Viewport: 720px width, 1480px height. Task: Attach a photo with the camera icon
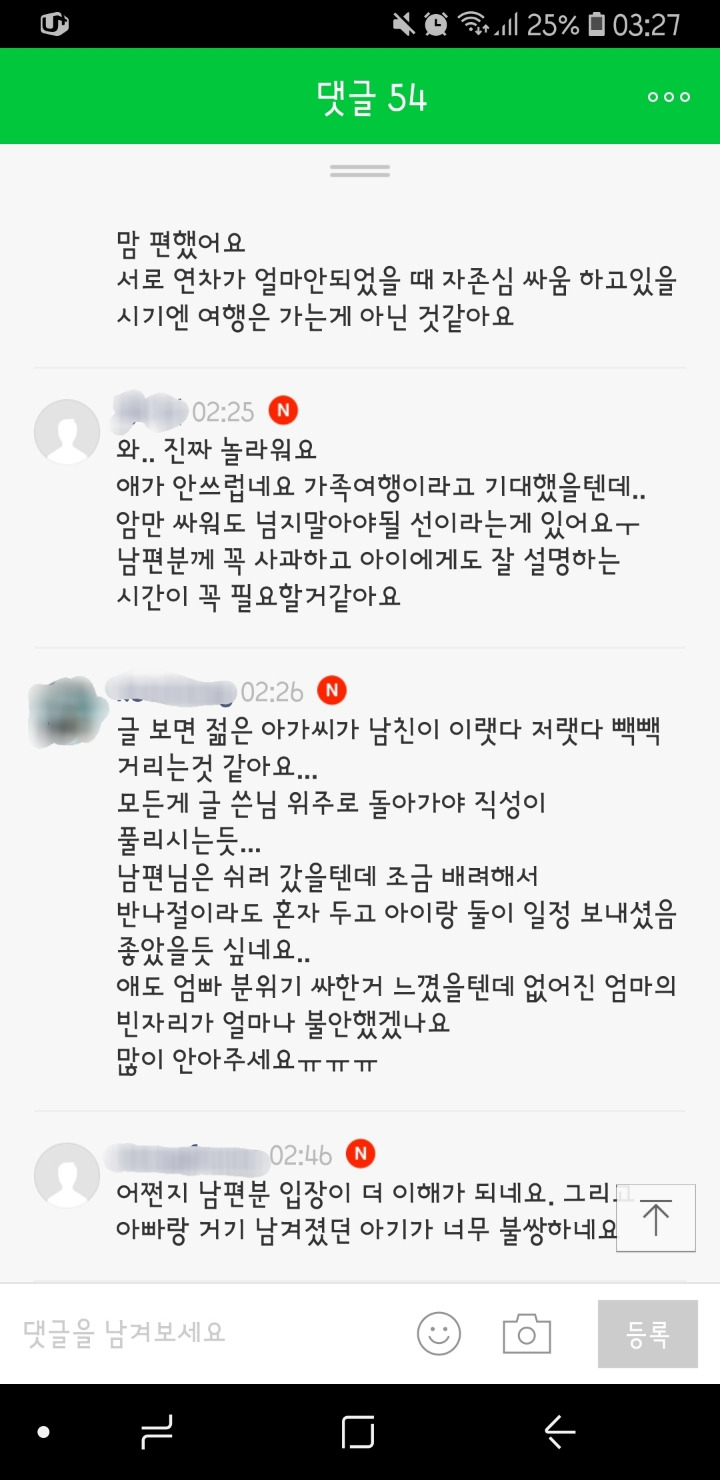point(526,1334)
